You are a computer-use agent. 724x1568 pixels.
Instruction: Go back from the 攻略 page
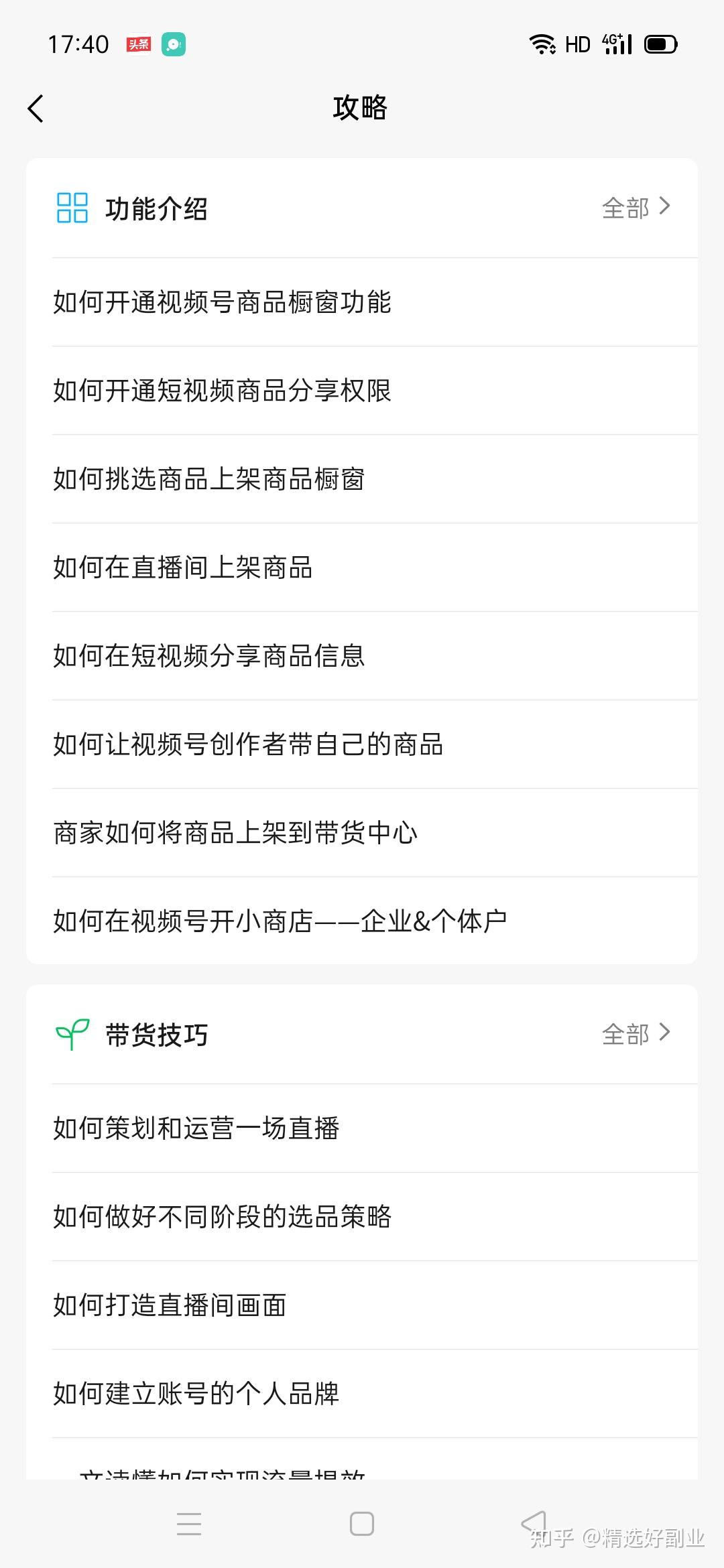[36, 109]
